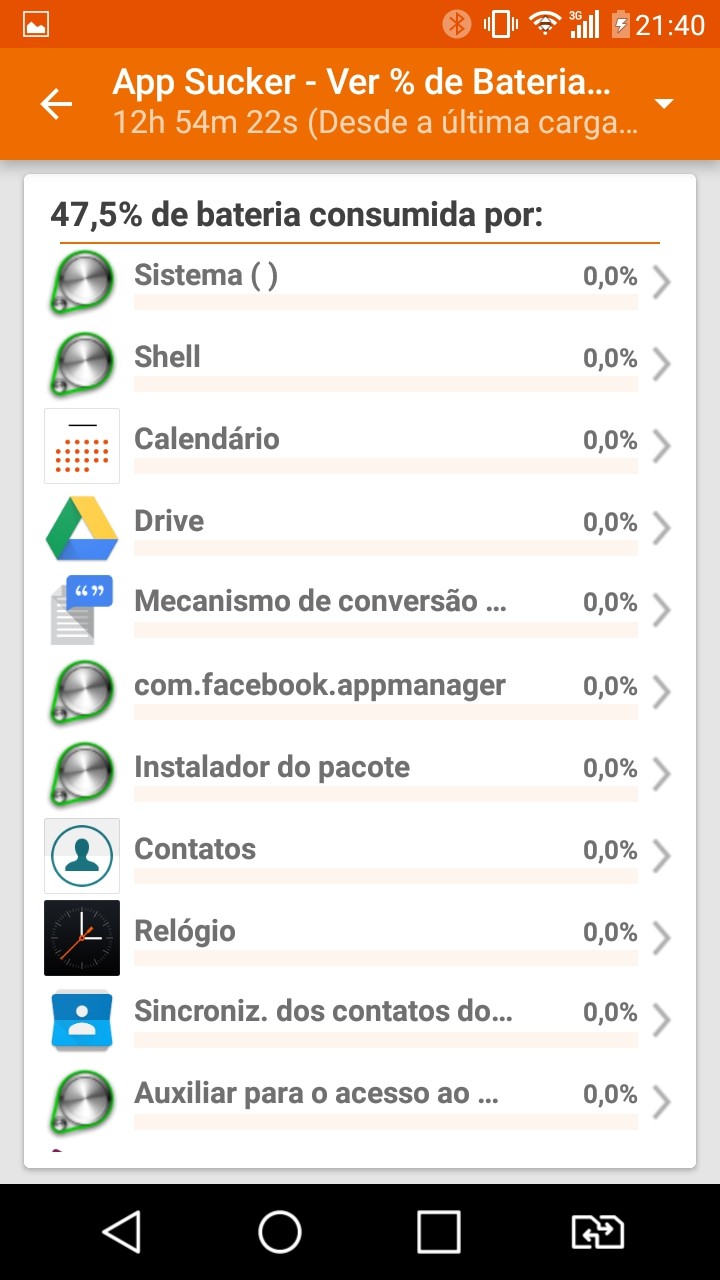720x1280 pixels.
Task: Open battery details for Sistema ( )
Action: (360, 283)
